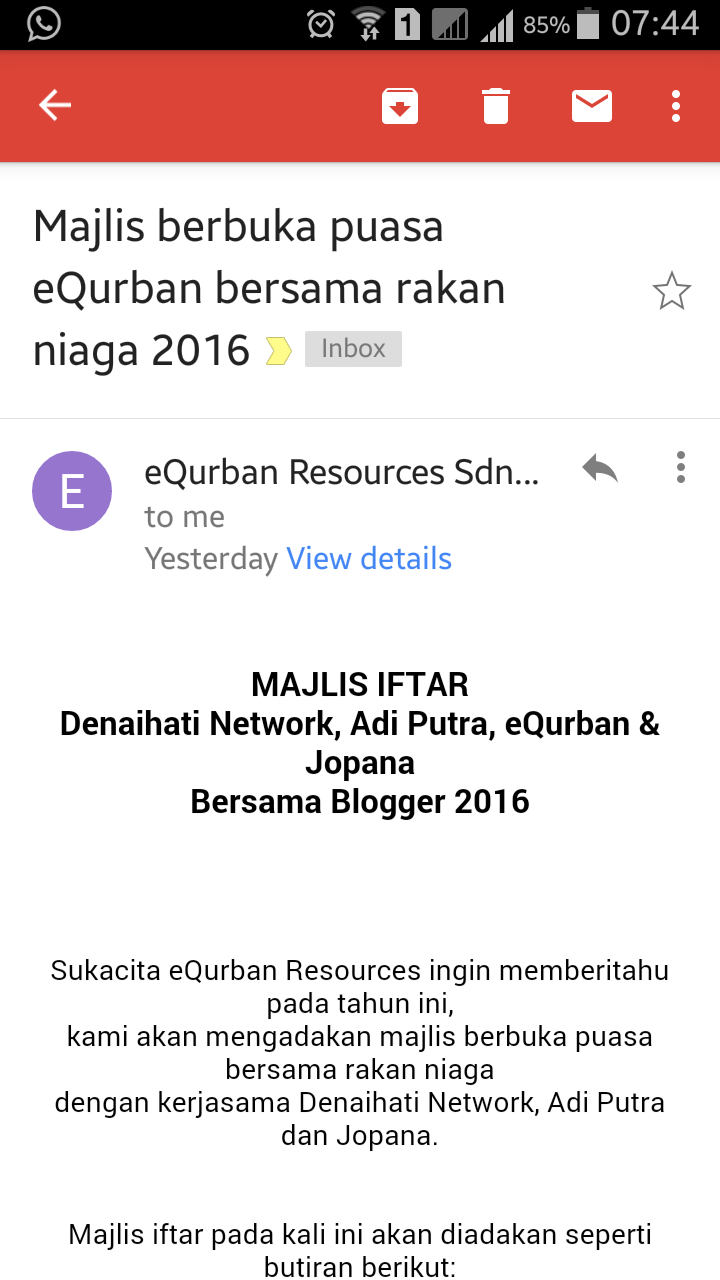720x1280 pixels.
Task: Toggle the yellow importance marker
Action: [x=278, y=351]
